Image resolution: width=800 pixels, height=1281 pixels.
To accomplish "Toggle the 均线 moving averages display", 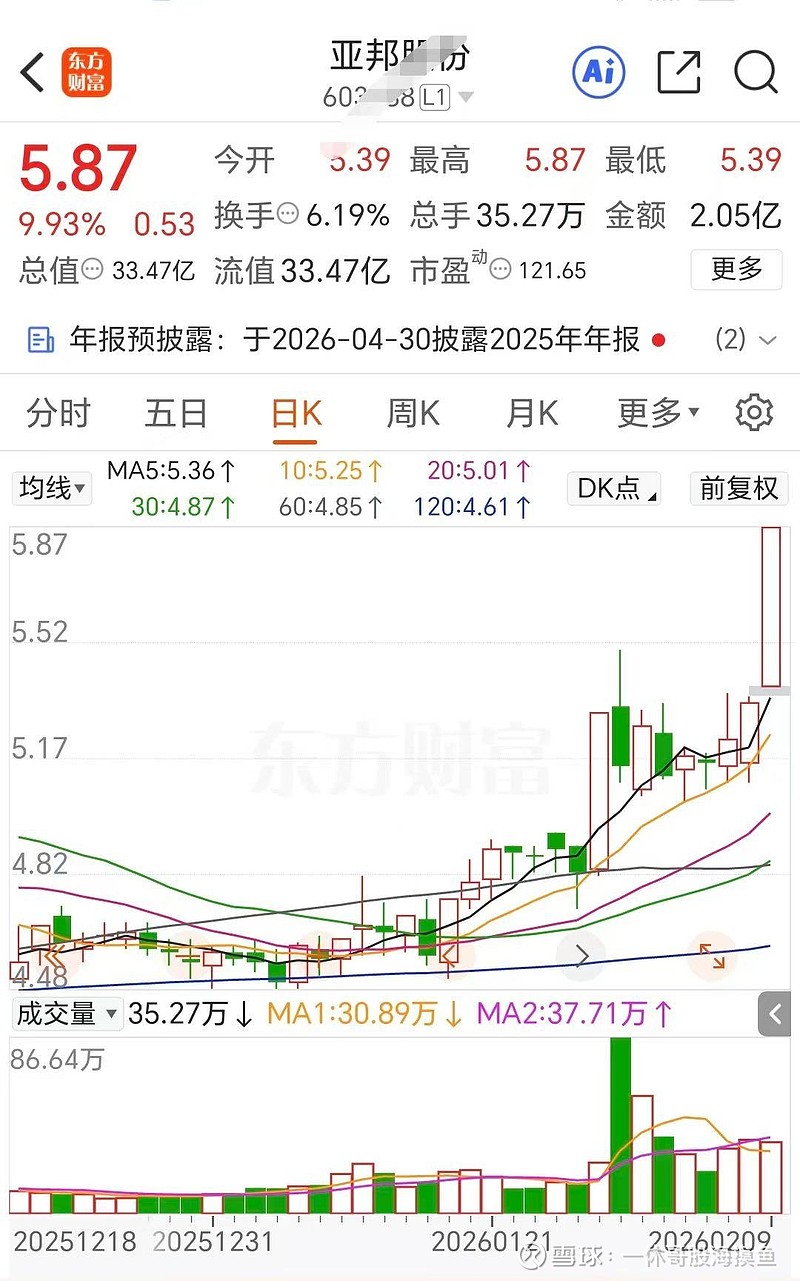I will [51, 488].
